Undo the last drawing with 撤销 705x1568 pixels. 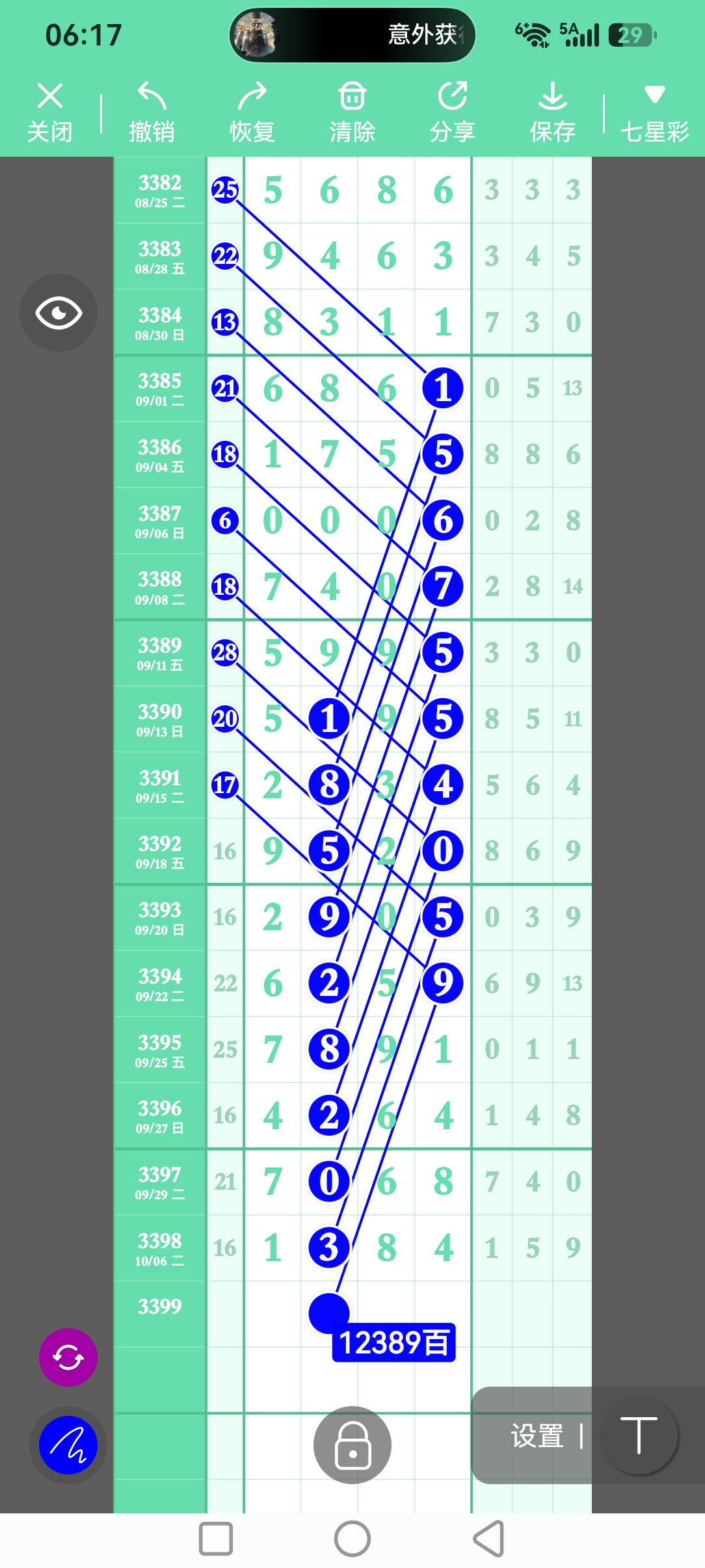(x=152, y=112)
